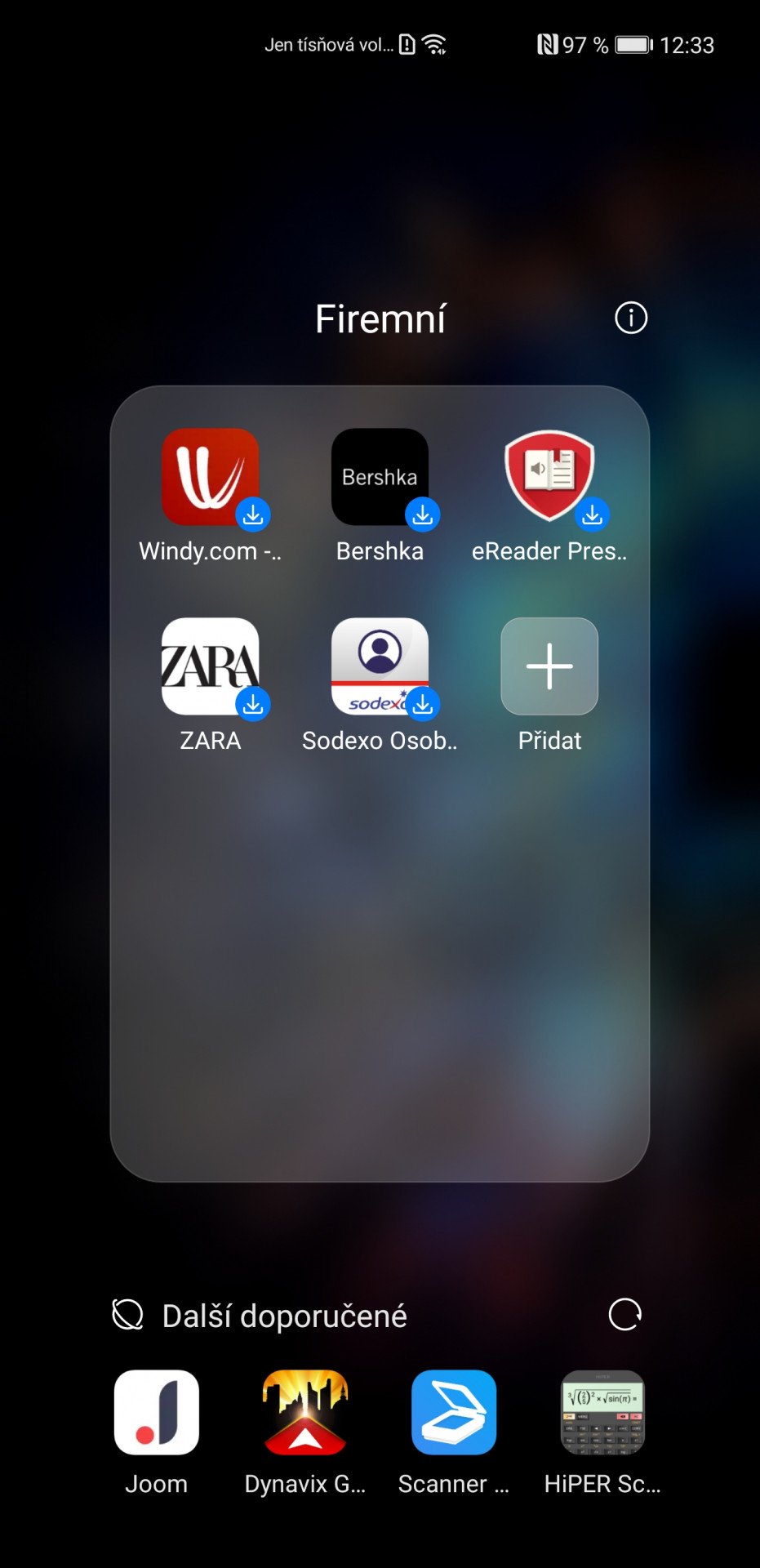Image resolution: width=760 pixels, height=1568 pixels.
Task: Open the eReader Prestigio app icon
Action: coord(549,477)
